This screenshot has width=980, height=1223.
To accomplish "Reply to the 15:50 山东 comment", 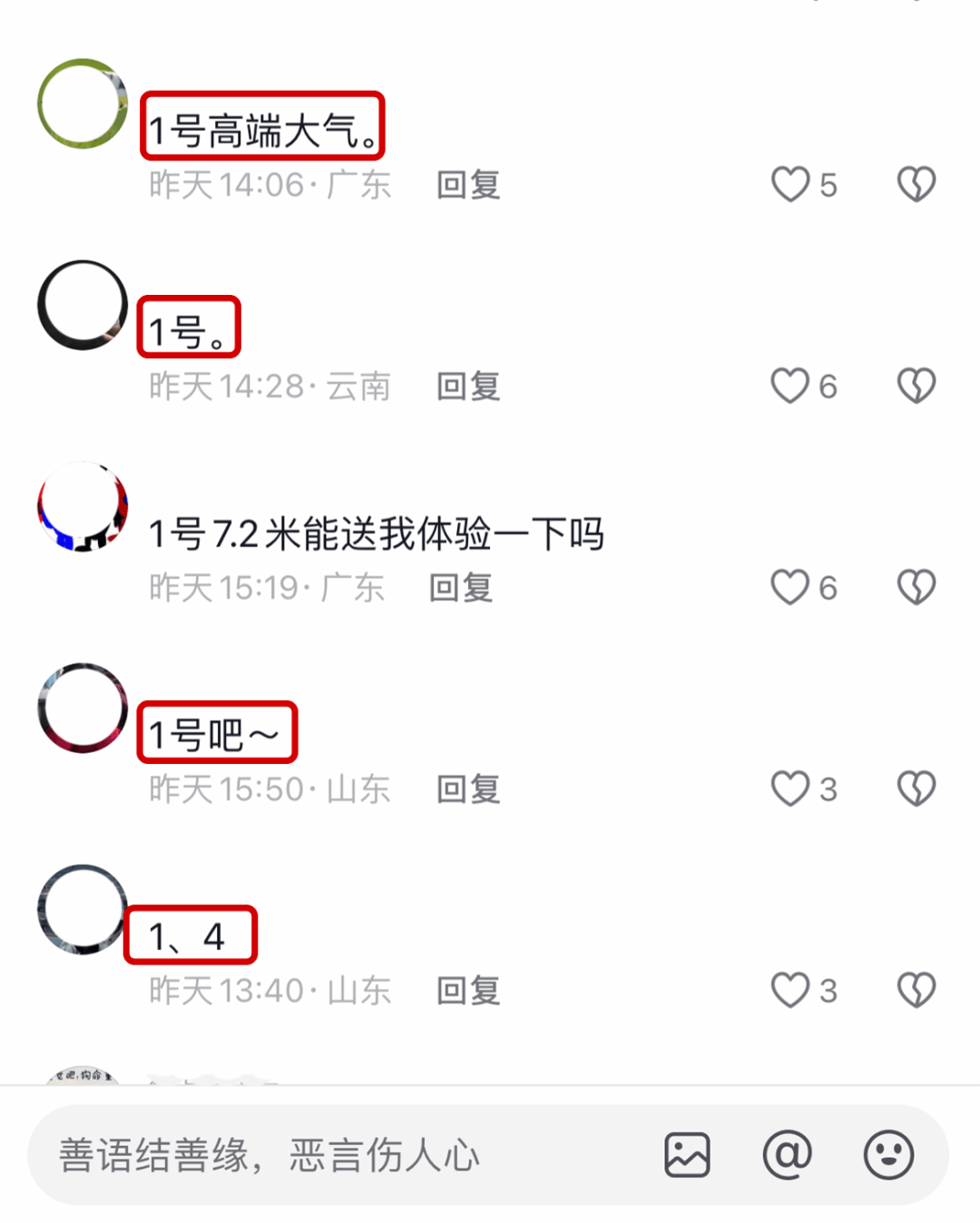I will 468,789.
